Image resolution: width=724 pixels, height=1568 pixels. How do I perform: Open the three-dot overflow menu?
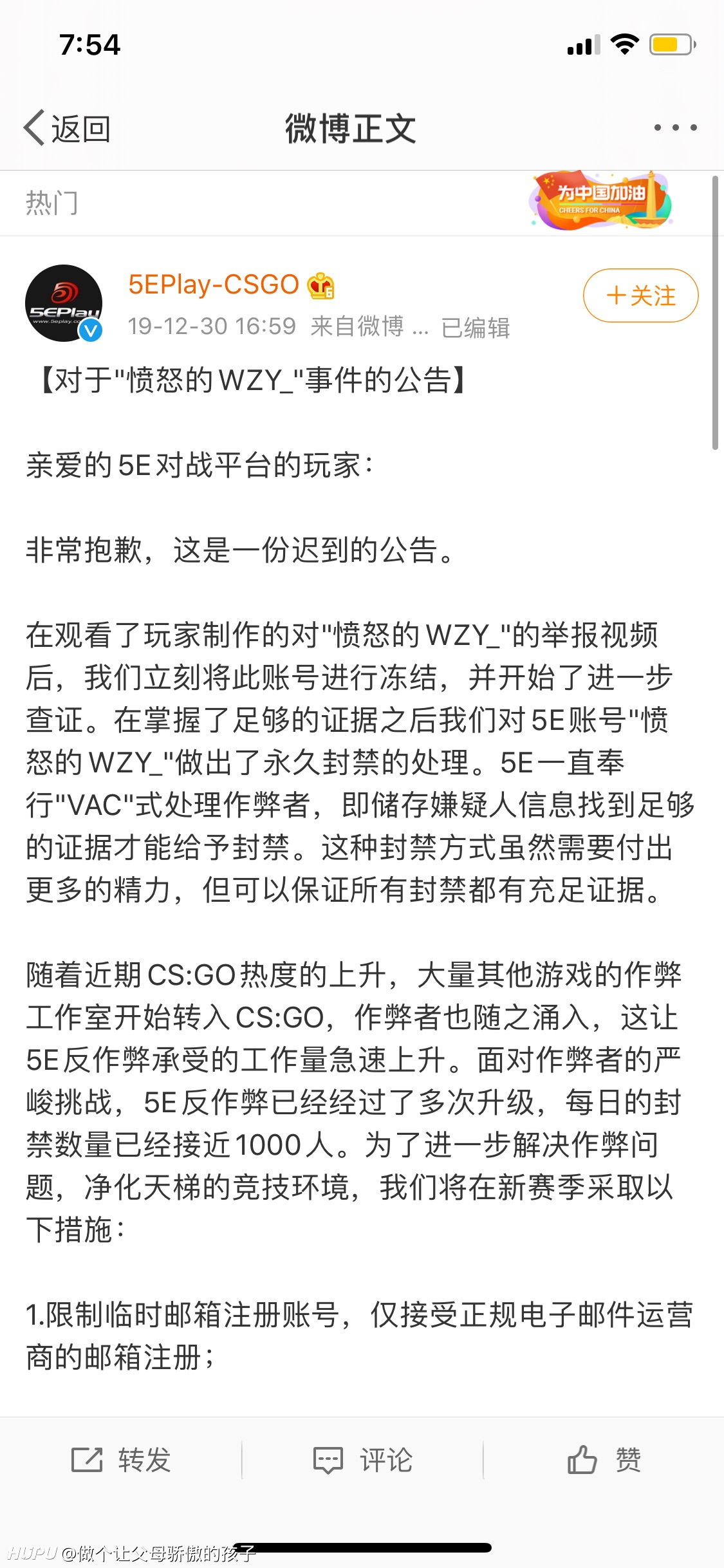675,127
